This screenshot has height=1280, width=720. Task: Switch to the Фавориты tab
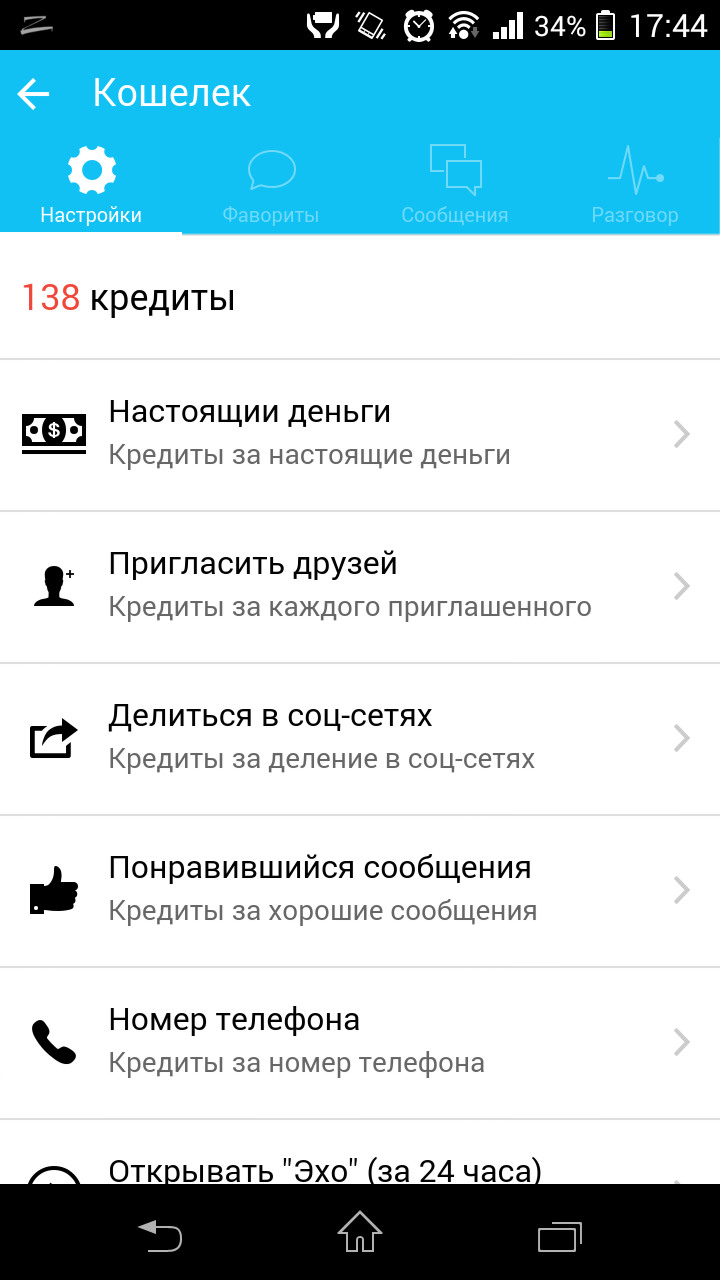pos(271,186)
